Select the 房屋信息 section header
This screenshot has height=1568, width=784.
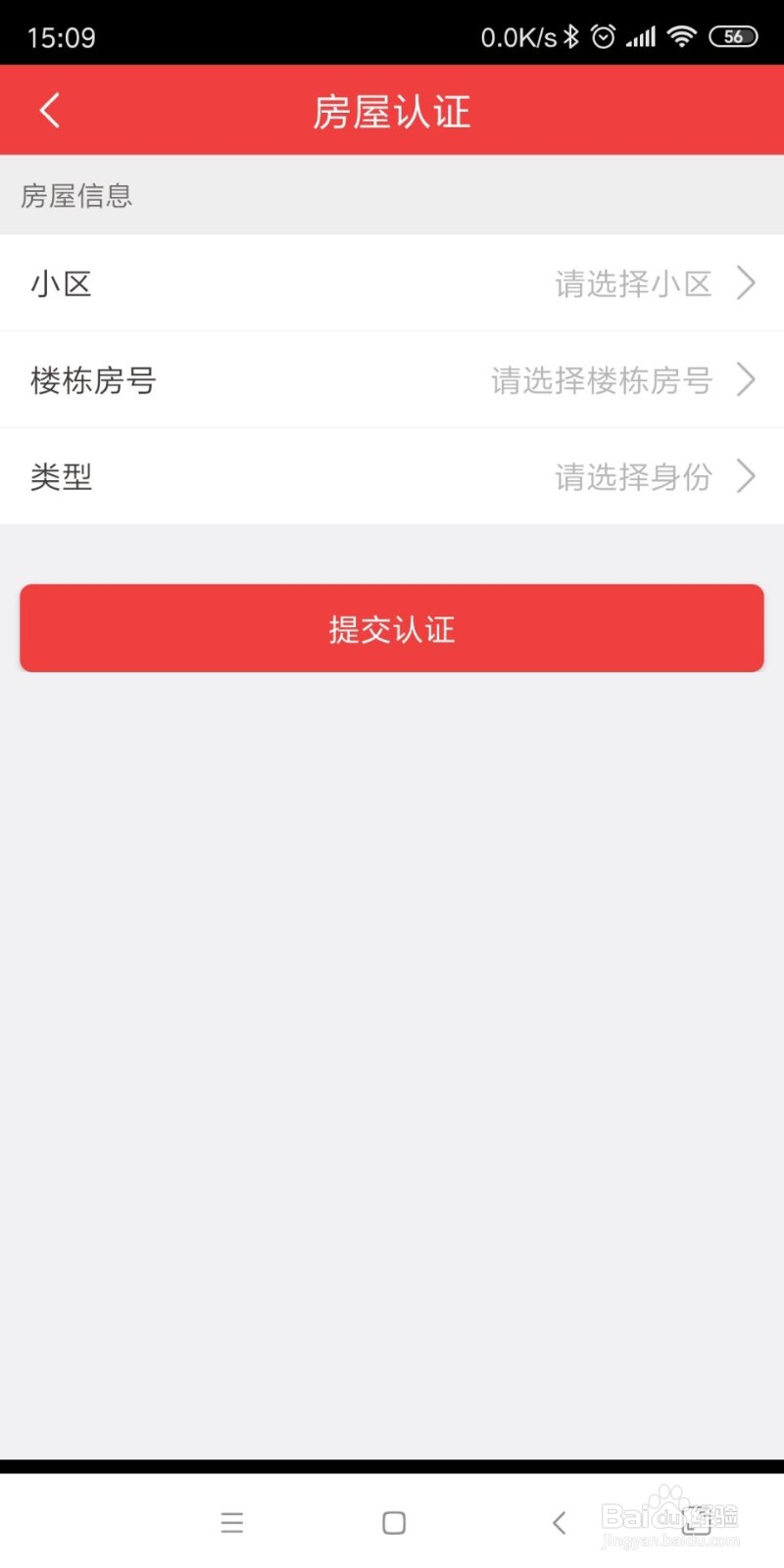pyautogui.click(x=76, y=195)
